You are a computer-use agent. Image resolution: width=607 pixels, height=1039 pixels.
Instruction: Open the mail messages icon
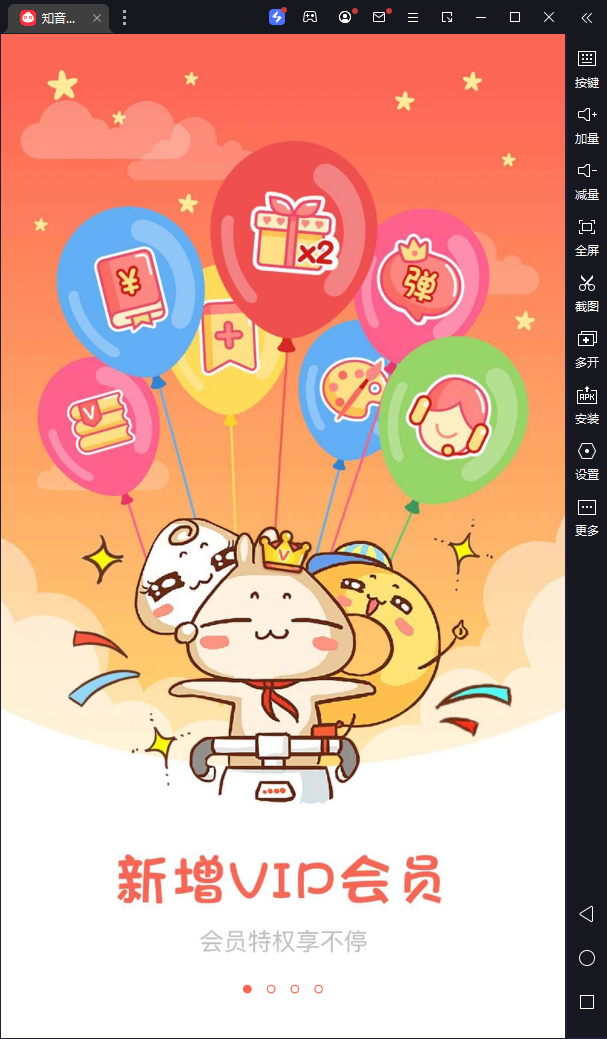(379, 17)
